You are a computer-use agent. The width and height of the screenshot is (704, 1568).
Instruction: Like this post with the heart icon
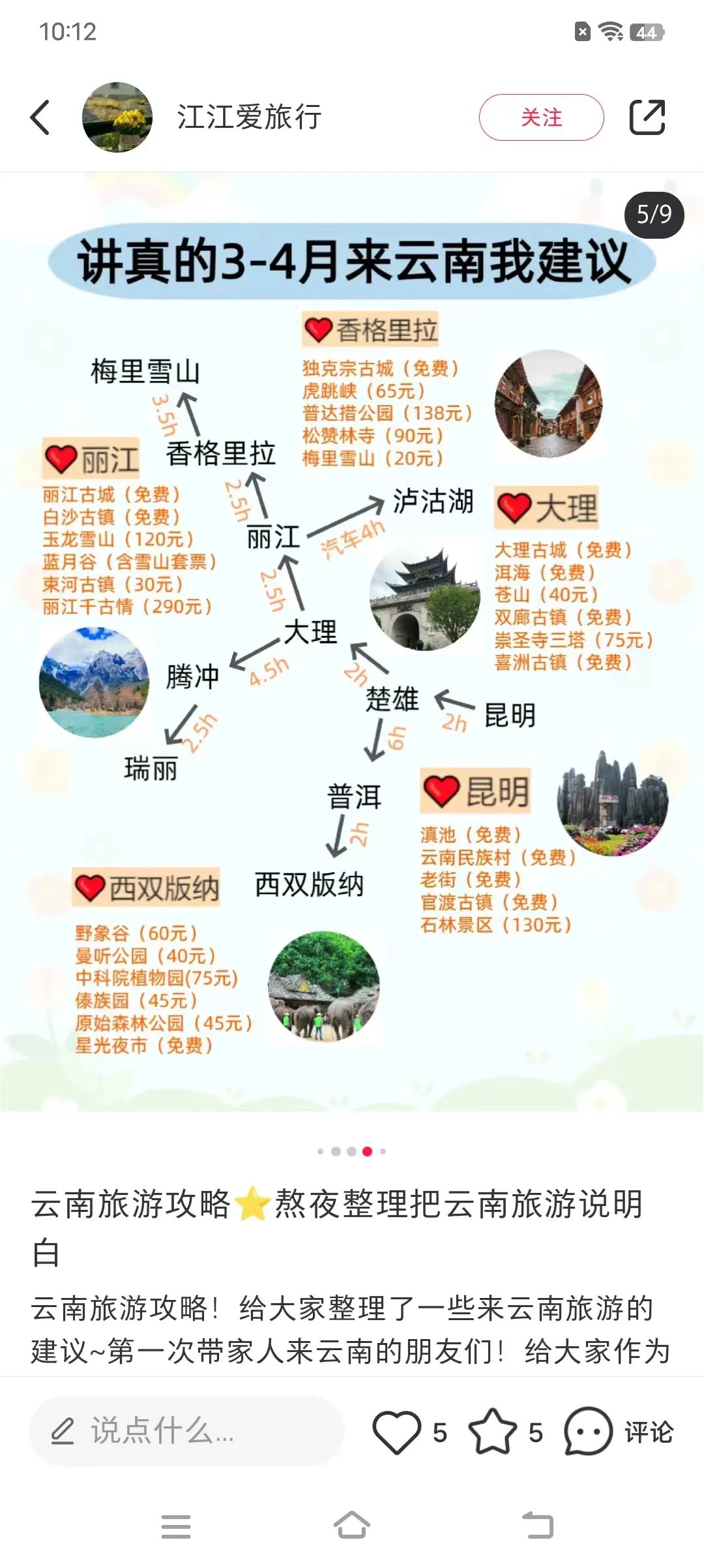(x=396, y=1431)
